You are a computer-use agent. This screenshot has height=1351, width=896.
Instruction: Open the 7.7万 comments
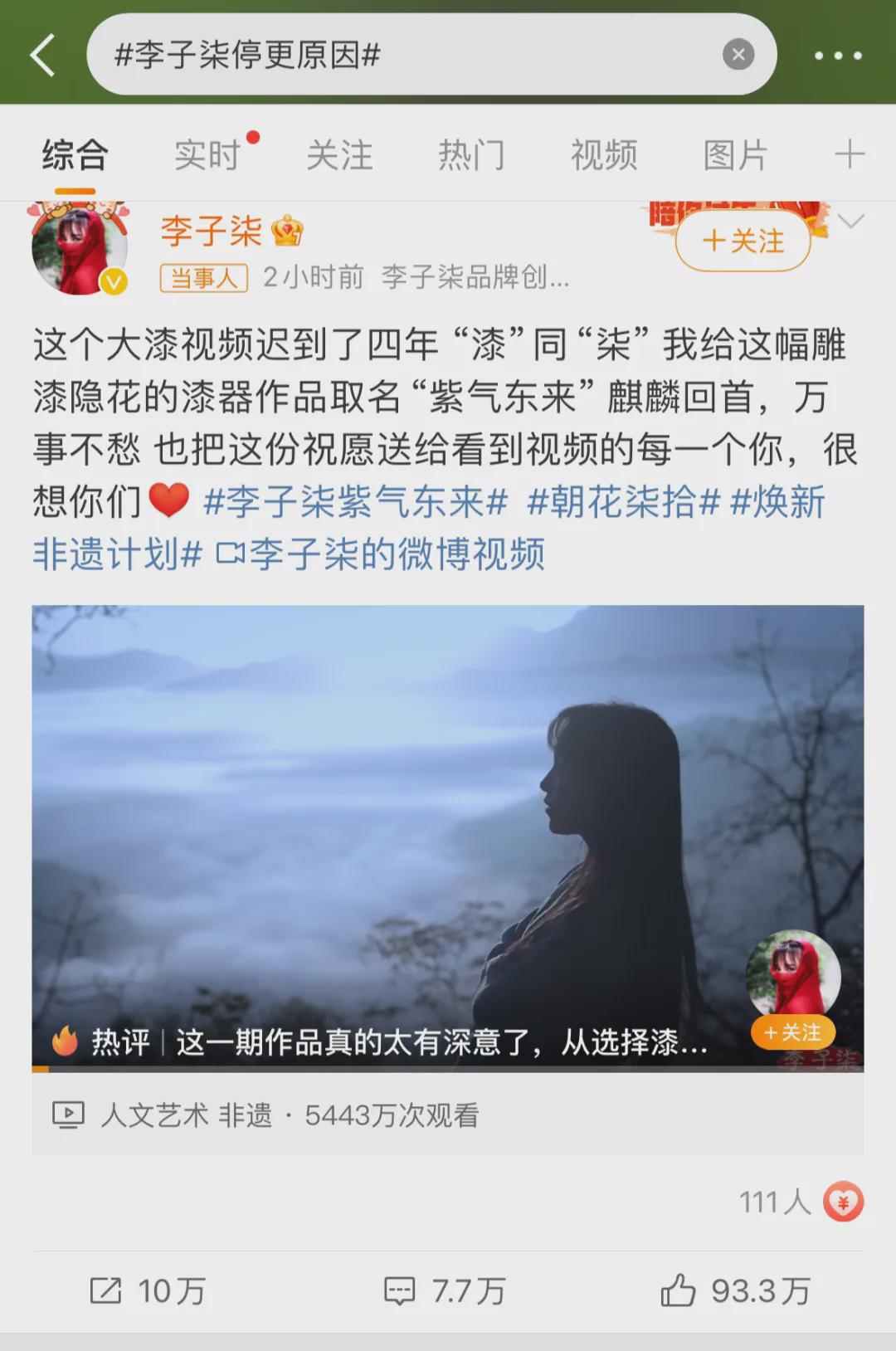click(x=445, y=1290)
